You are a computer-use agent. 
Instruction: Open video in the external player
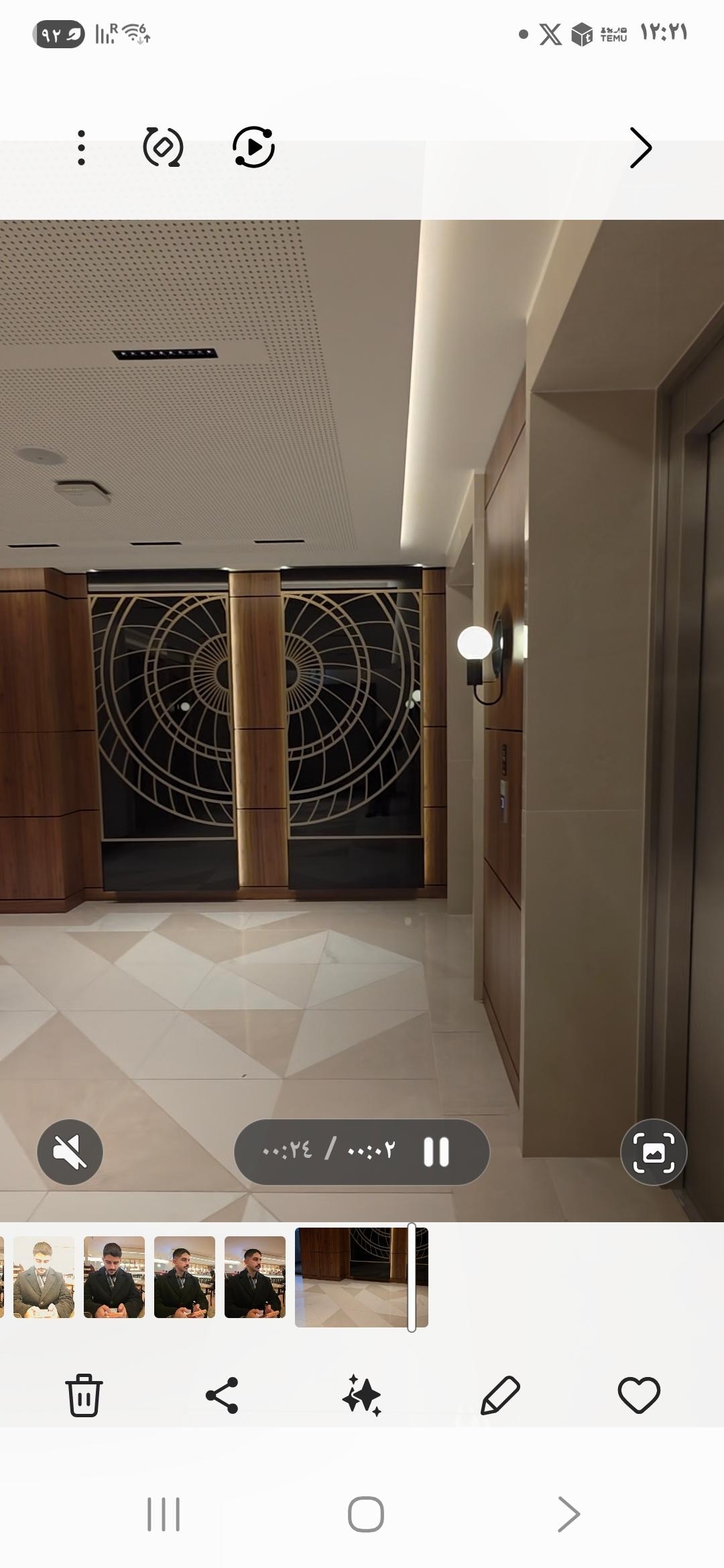253,147
